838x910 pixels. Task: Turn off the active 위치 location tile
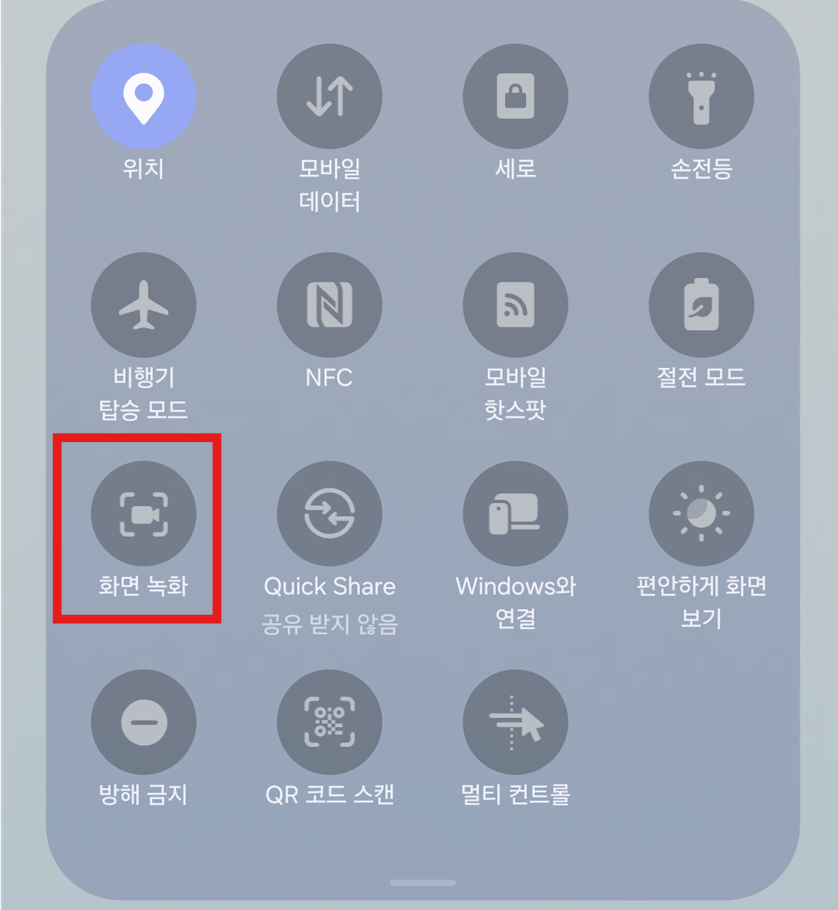(x=143, y=95)
